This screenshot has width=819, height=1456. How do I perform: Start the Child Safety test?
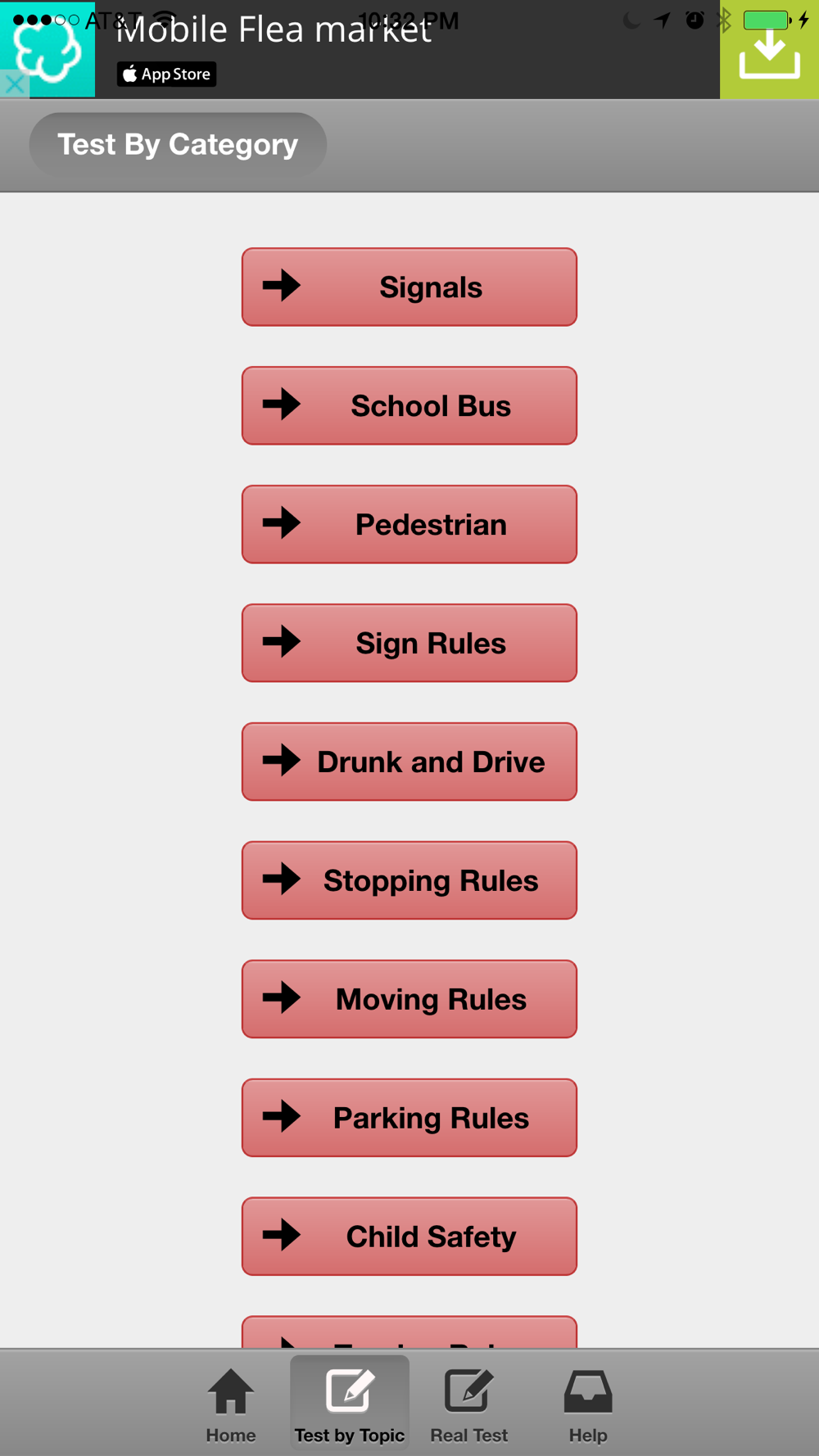409,1237
